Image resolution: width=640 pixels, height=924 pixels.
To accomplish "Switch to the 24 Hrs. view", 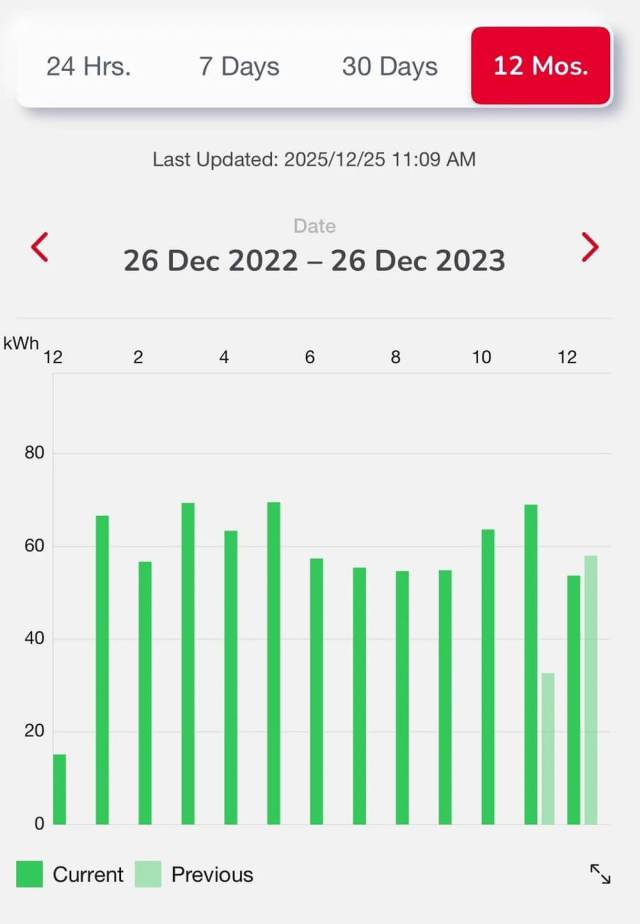I will point(89,67).
